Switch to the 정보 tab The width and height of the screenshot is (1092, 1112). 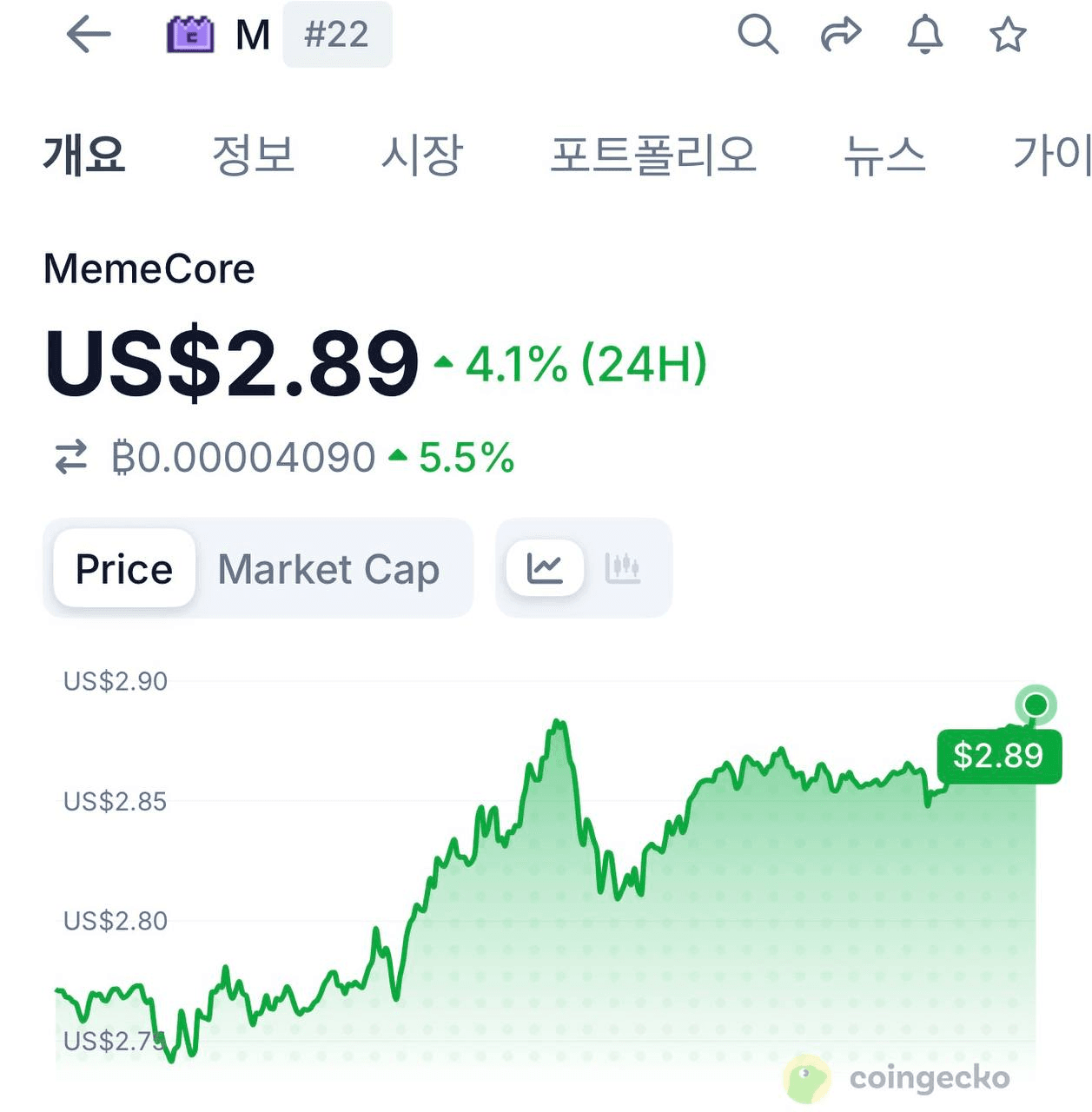(253, 155)
